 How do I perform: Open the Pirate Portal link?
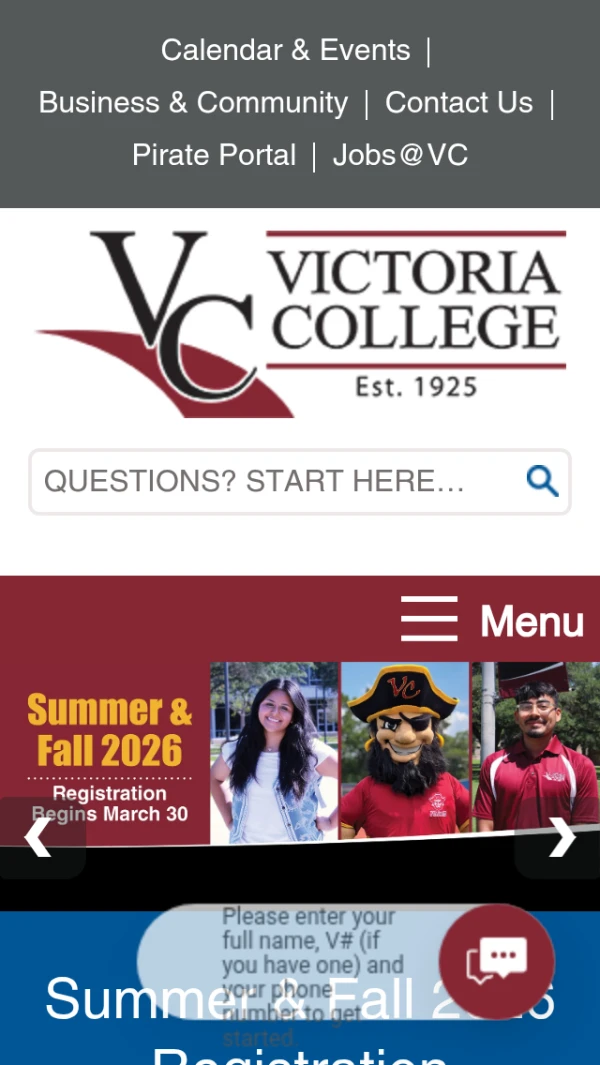point(214,155)
